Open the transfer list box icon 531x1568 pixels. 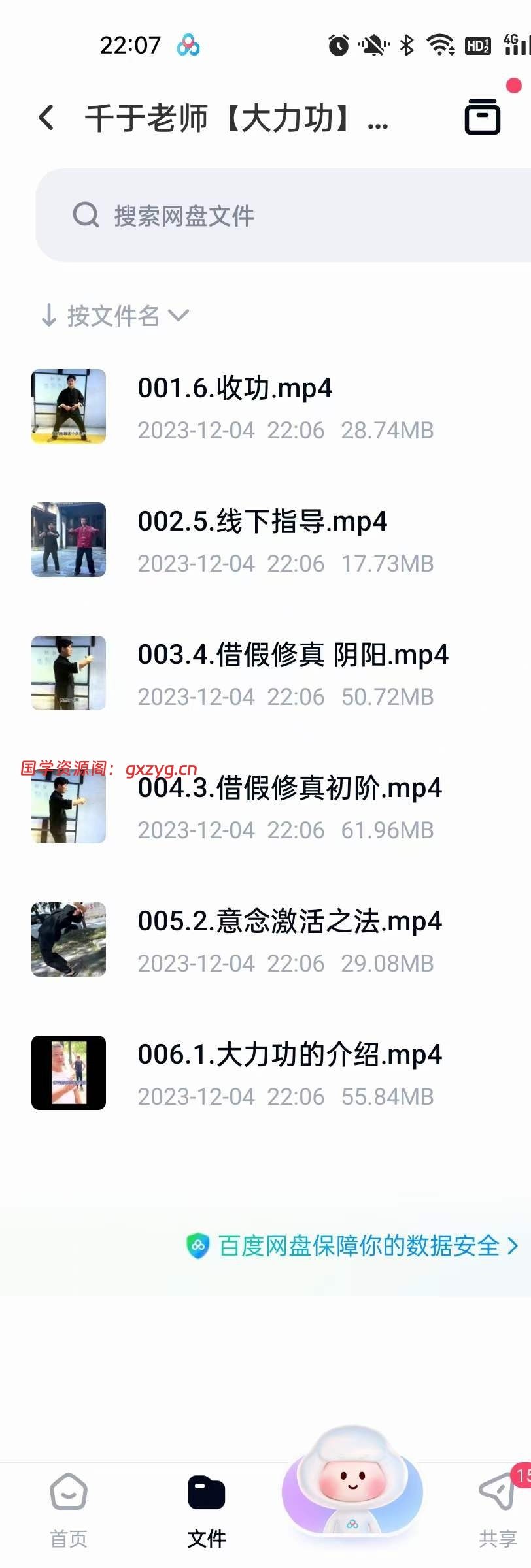pyautogui.click(x=483, y=117)
